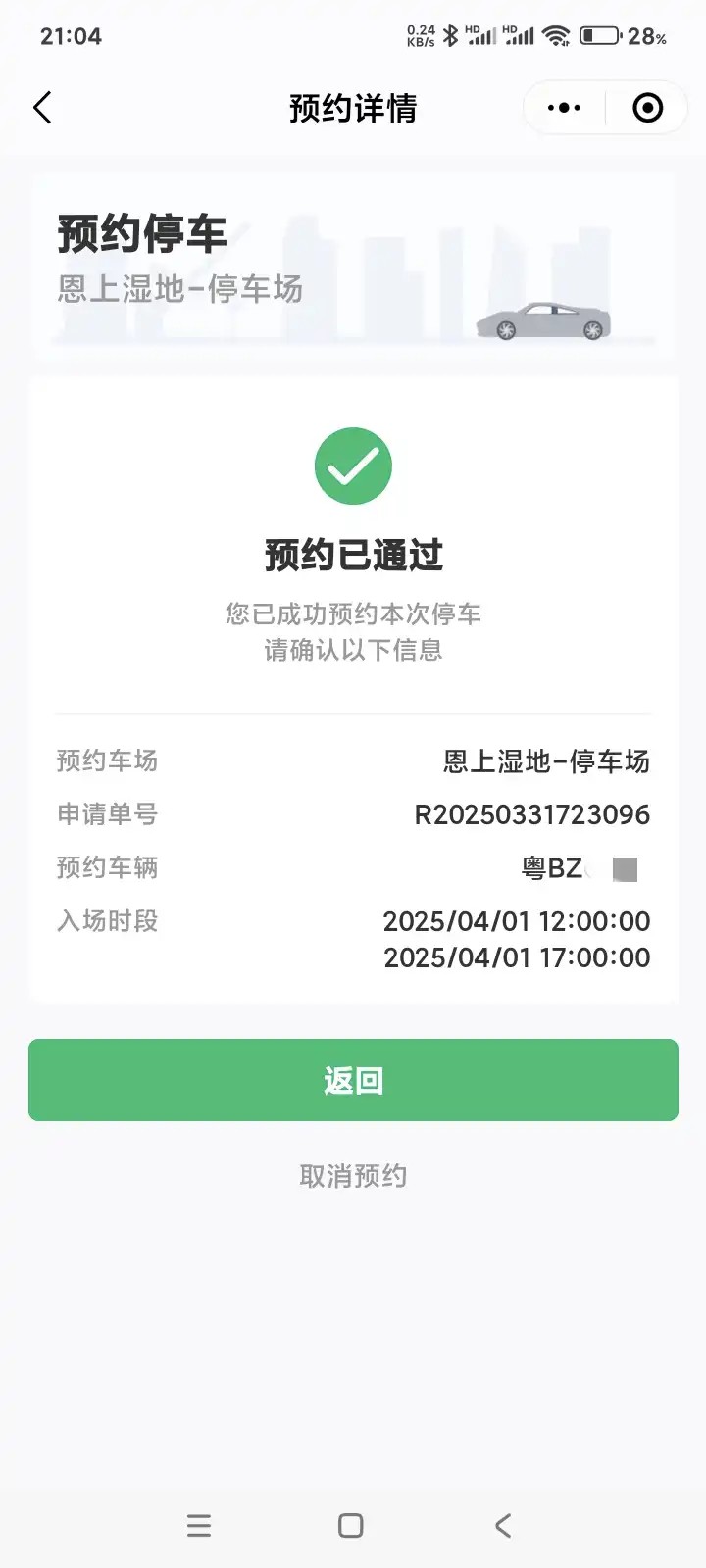
Task: Cancel the reservation via 取消预约
Action: 353,1176
